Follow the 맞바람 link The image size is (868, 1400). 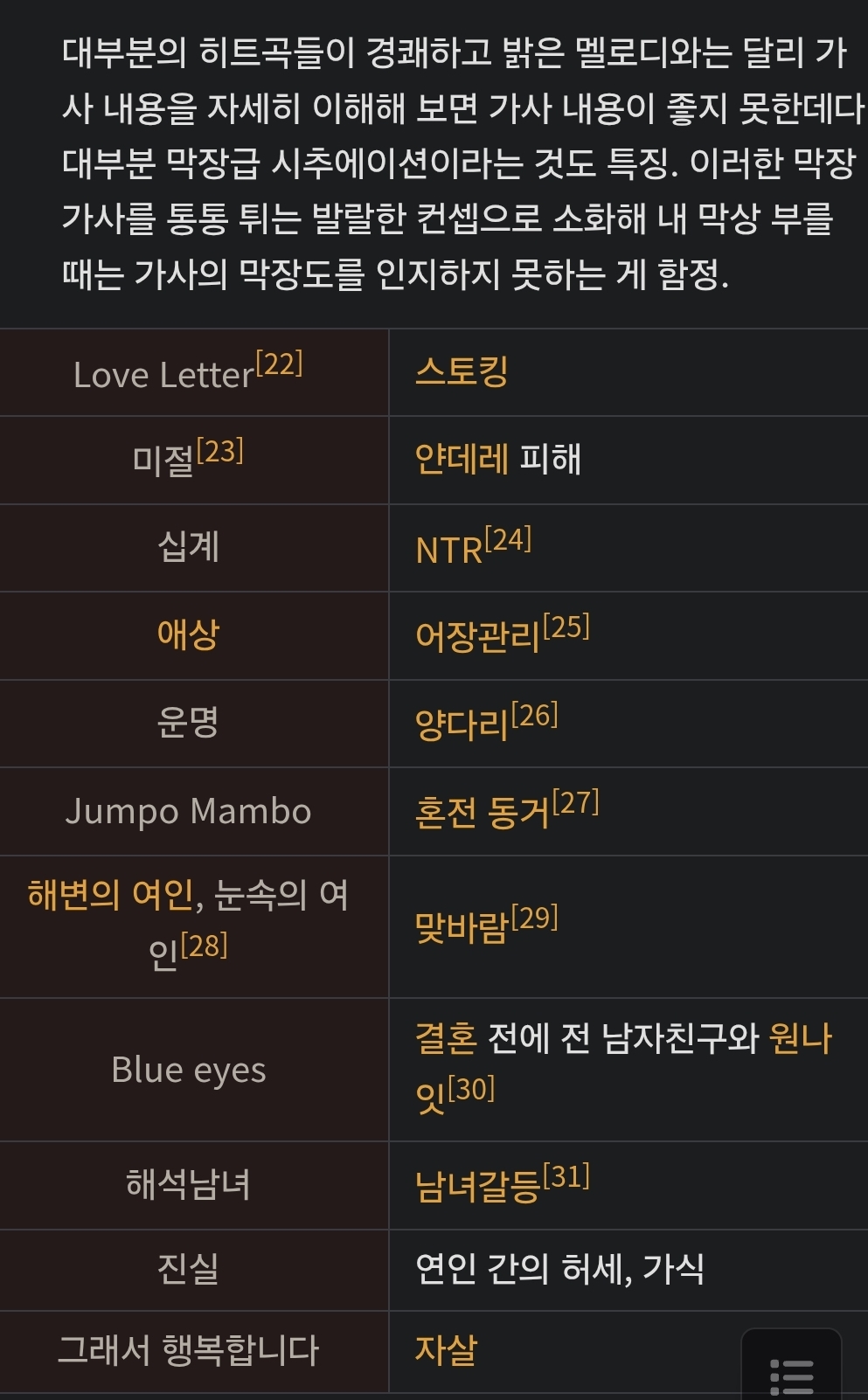[x=462, y=927]
